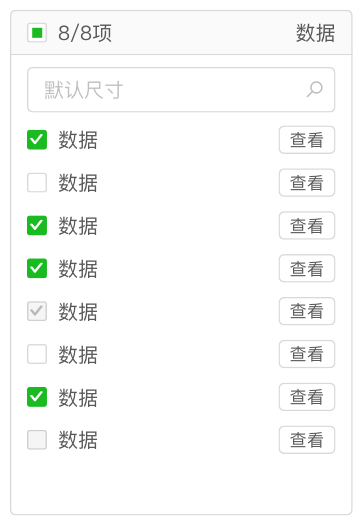Image resolution: width=364 pixels, height=526 pixels.
Task: Tap 查看 on the fourth 数据 row
Action: click(x=307, y=268)
